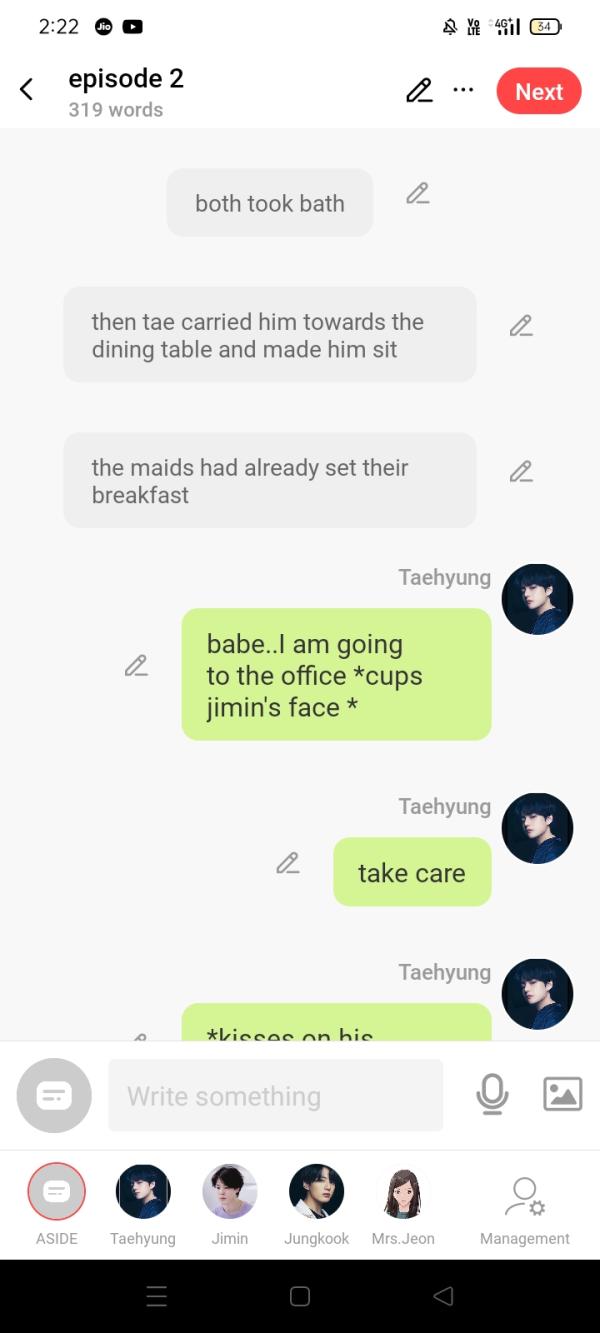Edit the 'then tae carried him' message
This screenshot has height=1333, width=600.
[x=521, y=326]
